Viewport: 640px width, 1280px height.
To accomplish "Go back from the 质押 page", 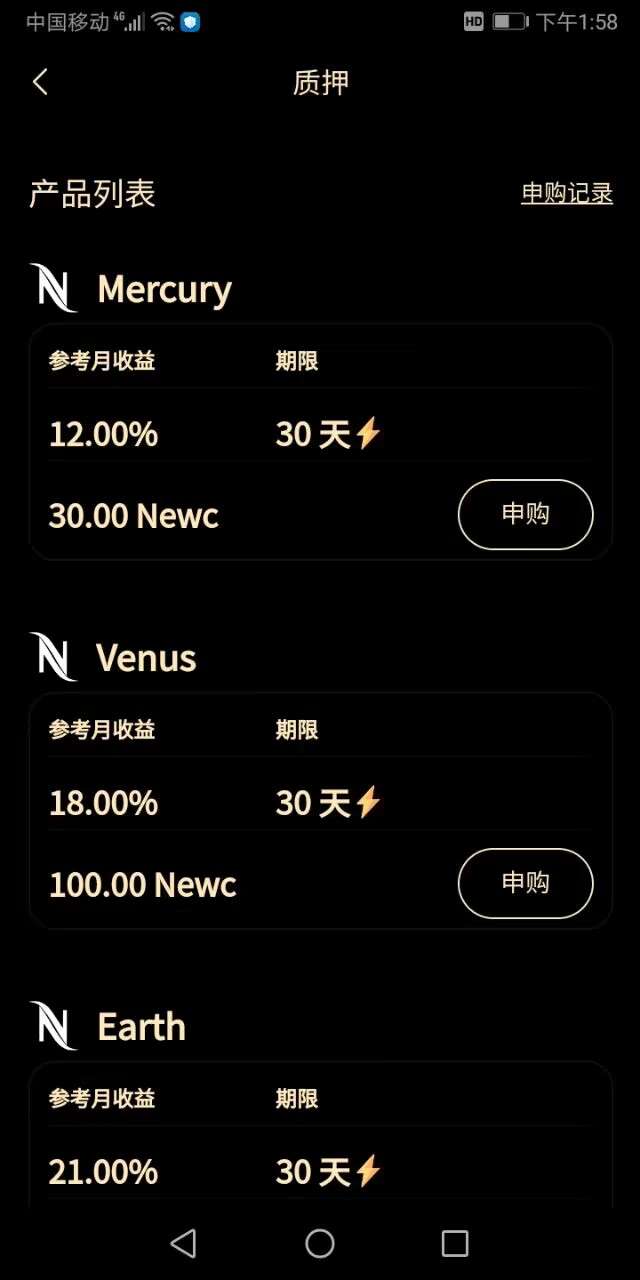I will 40,82.
